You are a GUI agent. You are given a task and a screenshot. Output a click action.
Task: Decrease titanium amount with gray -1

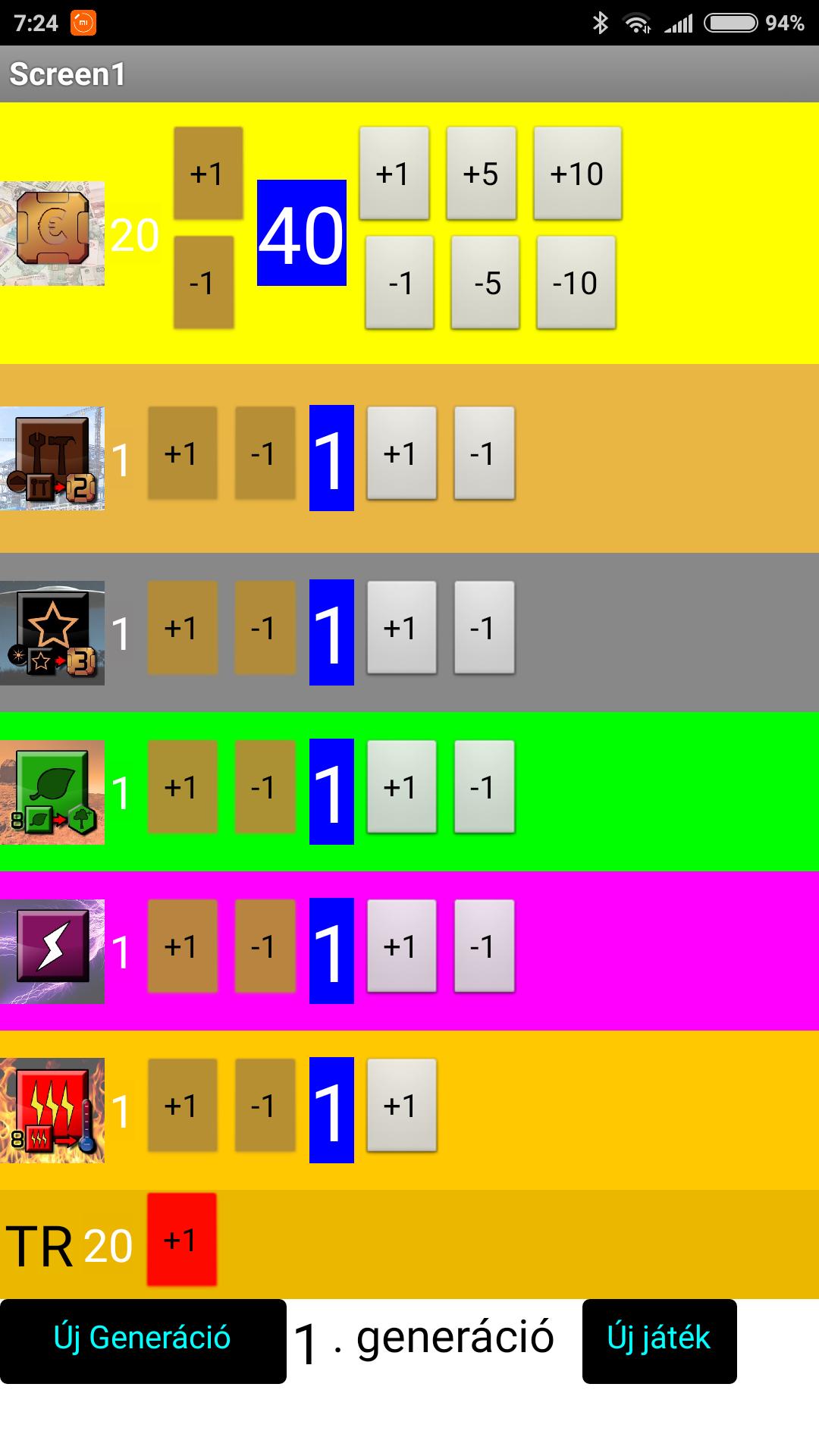tap(484, 628)
